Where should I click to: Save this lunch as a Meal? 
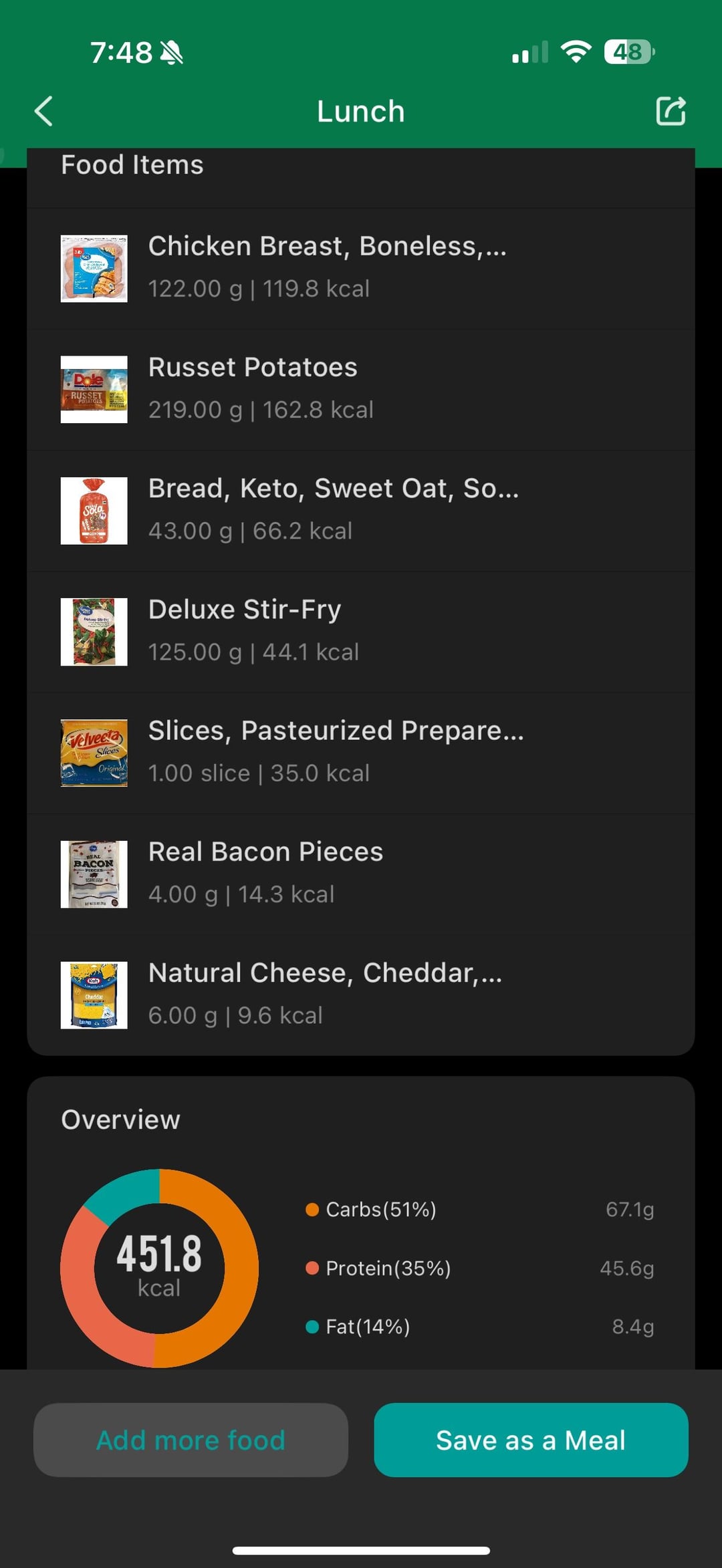click(x=531, y=1440)
